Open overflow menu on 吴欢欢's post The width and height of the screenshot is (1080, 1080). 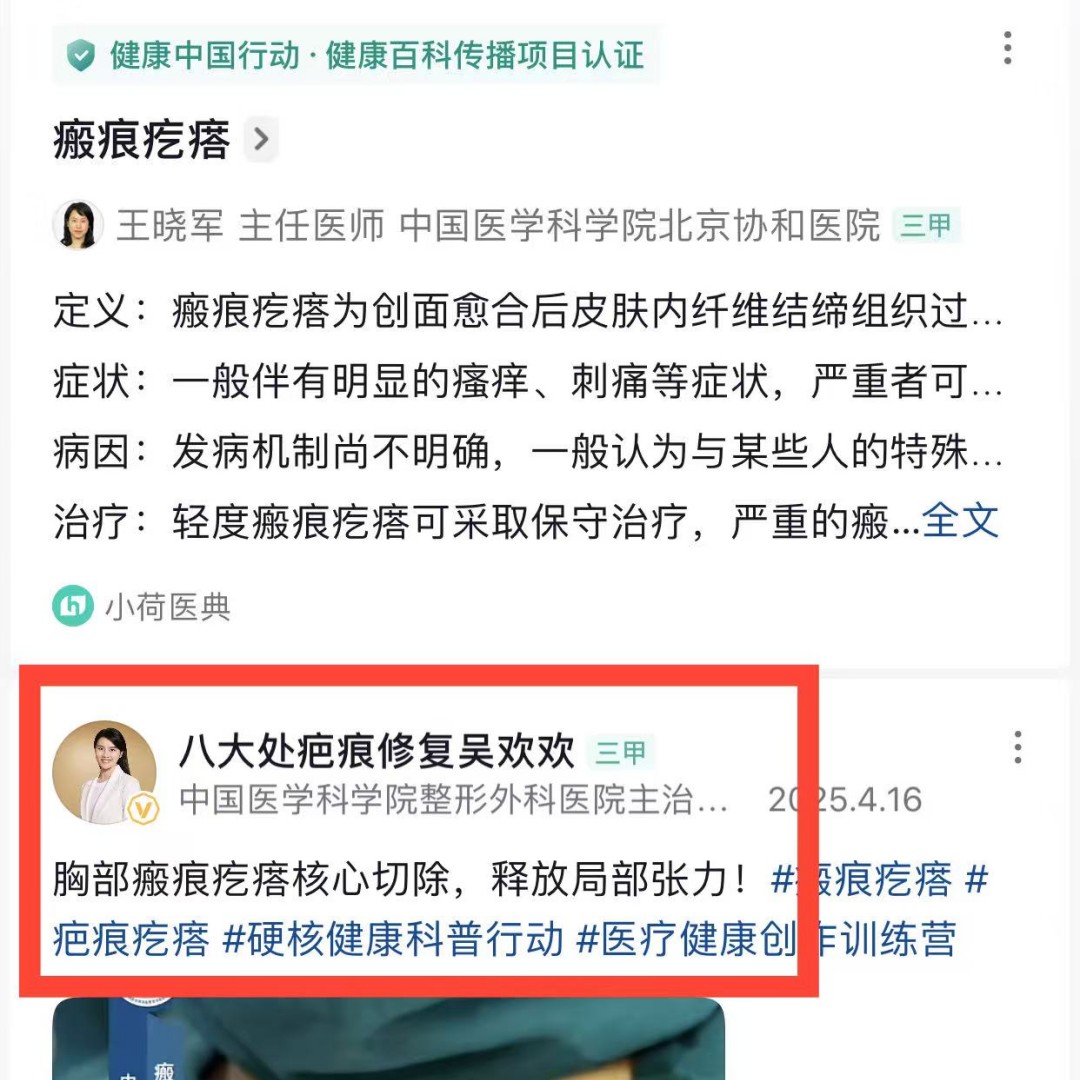(x=1017, y=748)
